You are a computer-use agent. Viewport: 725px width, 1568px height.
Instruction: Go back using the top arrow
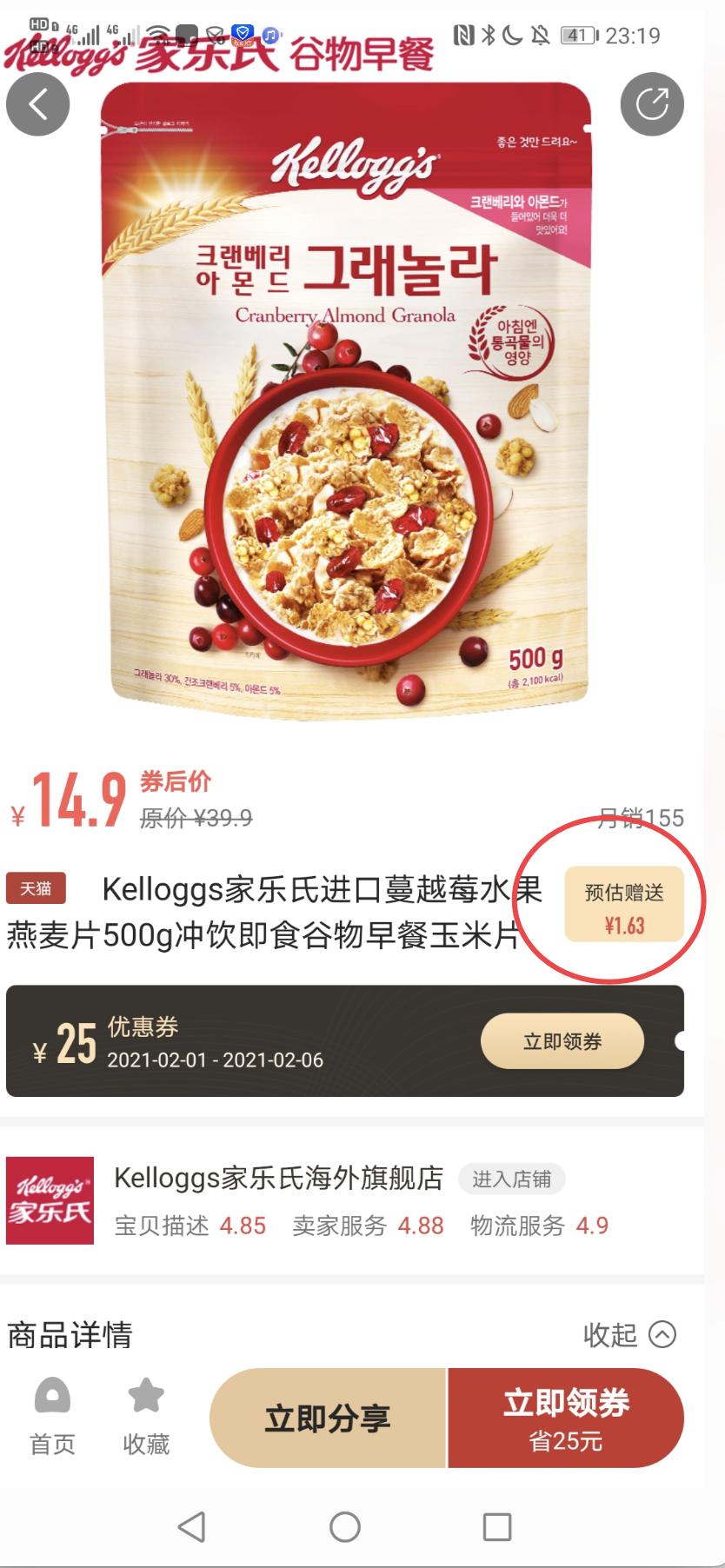coord(37,105)
